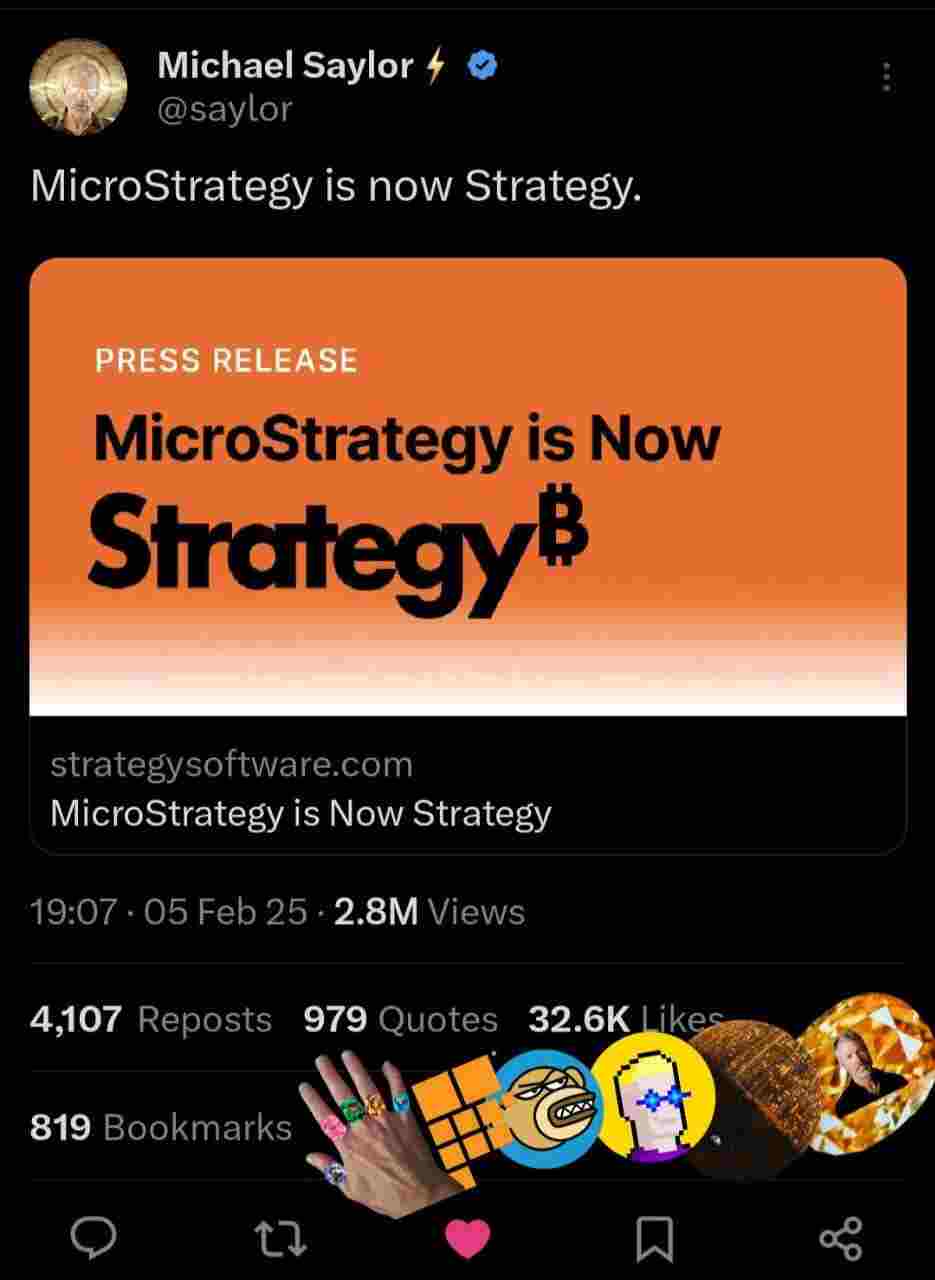935x1280 pixels.
Task: Repost this tweet
Action: pos(281,1240)
